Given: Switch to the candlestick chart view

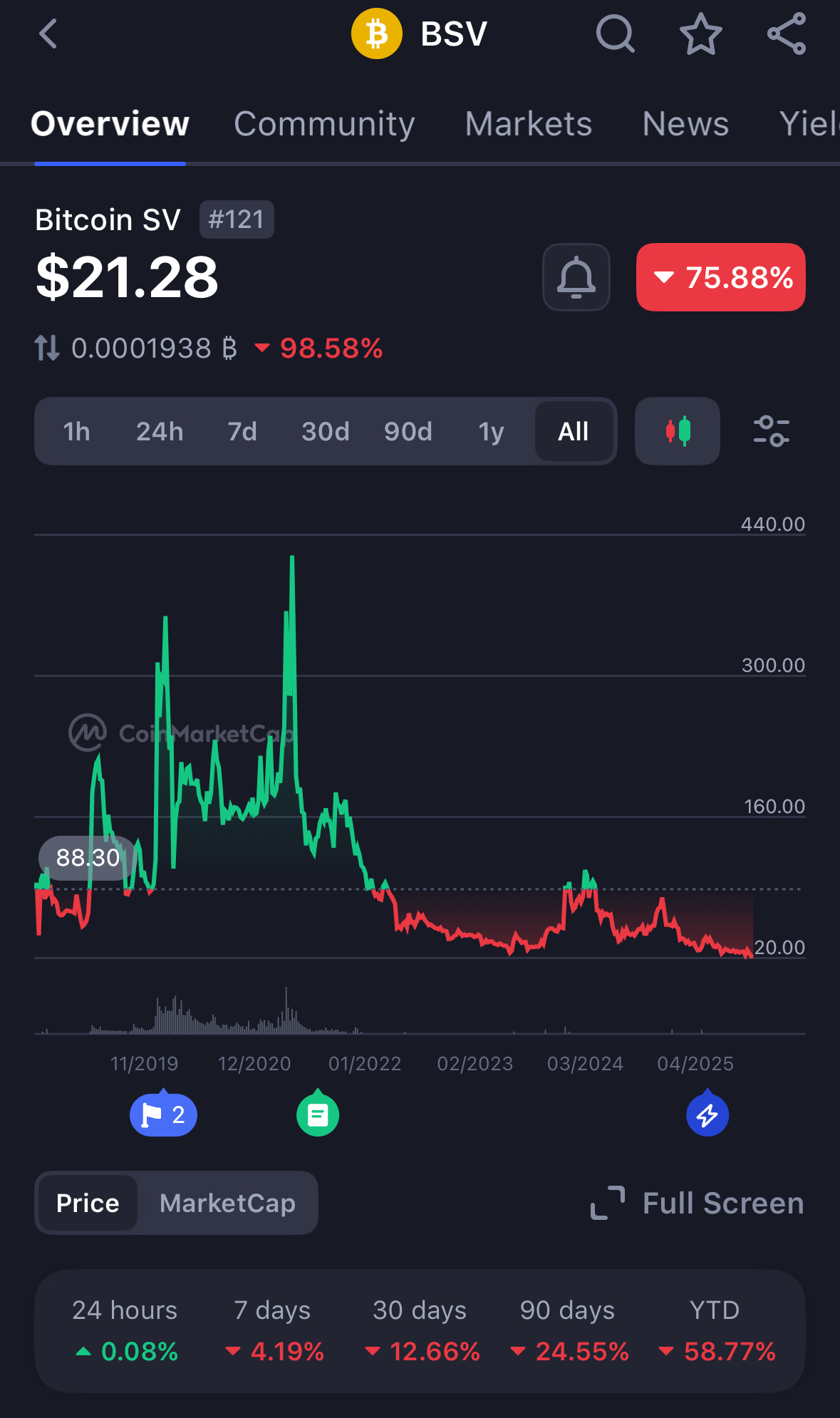Looking at the screenshot, I should [678, 431].
